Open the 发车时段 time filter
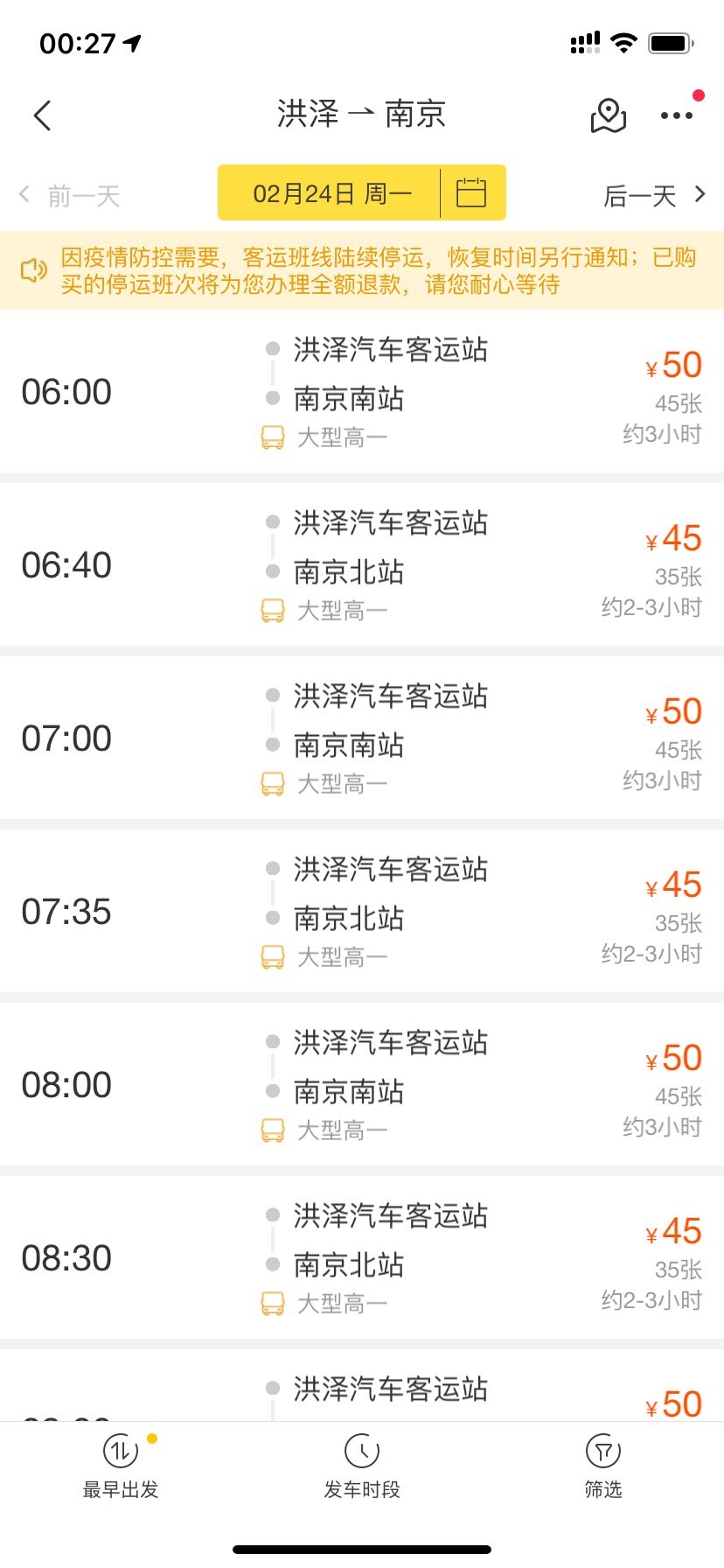The width and height of the screenshot is (724, 1568). click(362, 1466)
